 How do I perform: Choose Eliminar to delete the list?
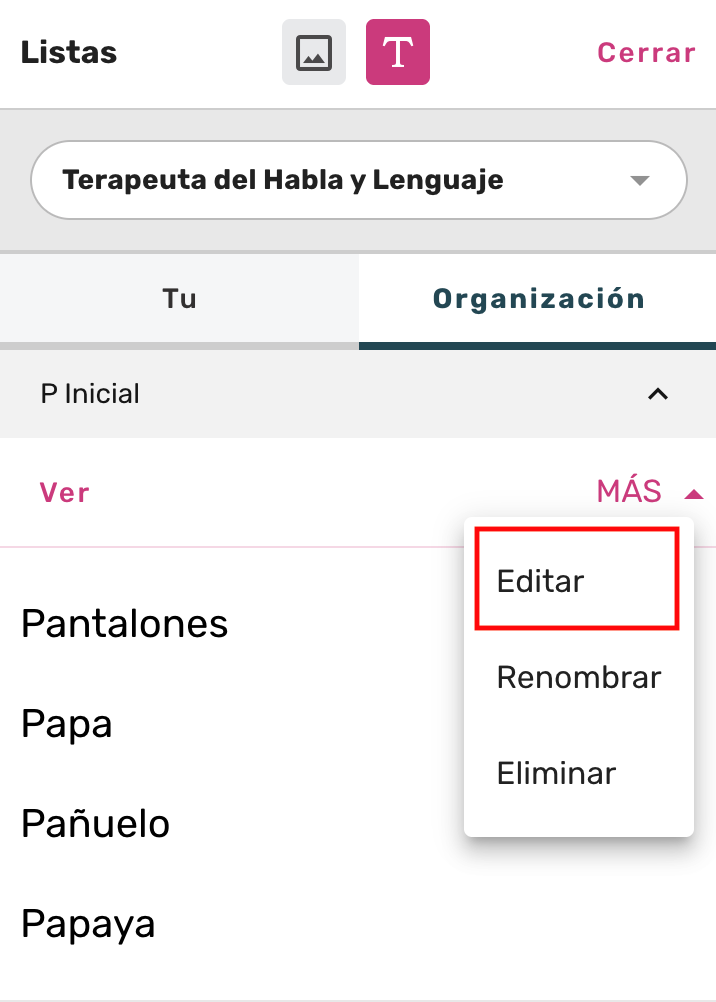pyautogui.click(x=556, y=773)
